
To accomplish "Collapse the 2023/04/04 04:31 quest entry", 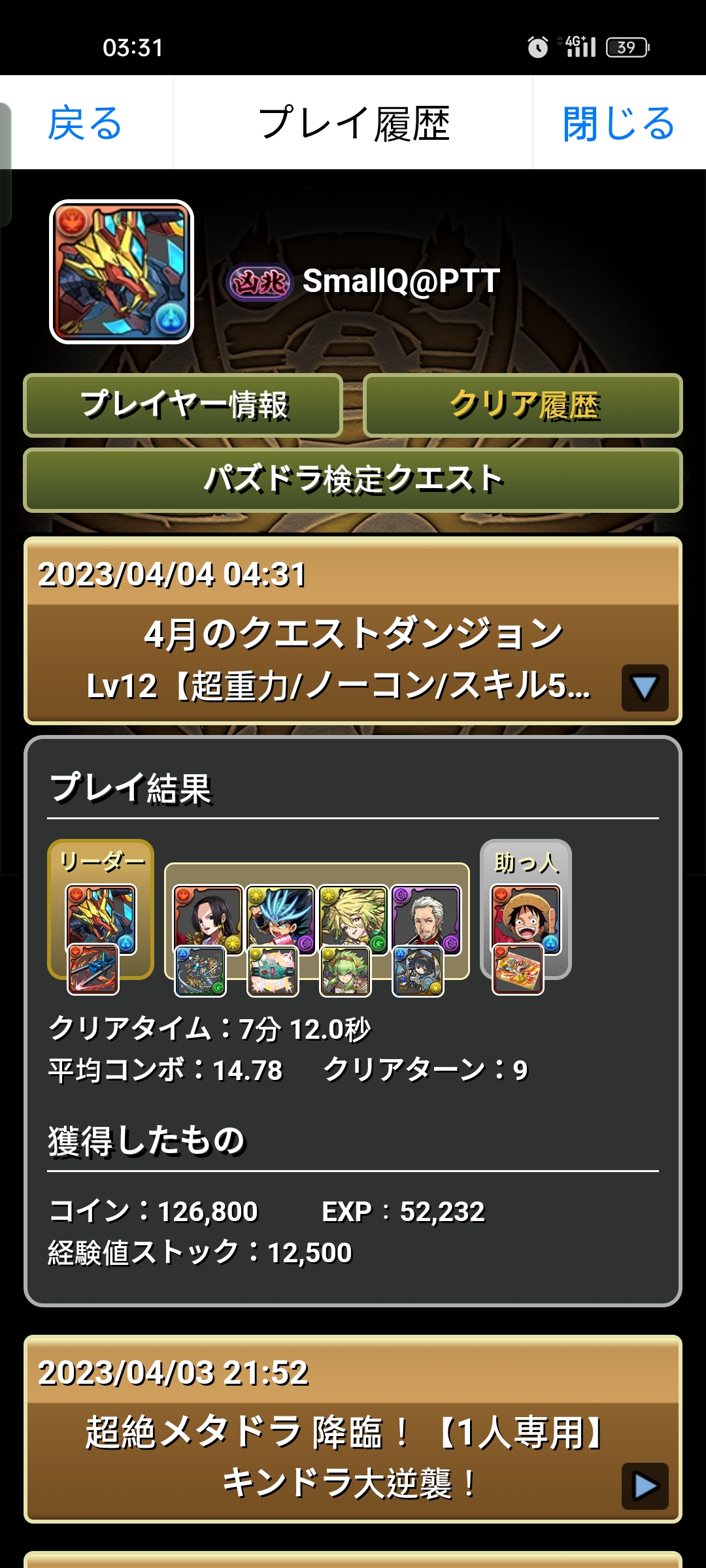I will (x=645, y=687).
